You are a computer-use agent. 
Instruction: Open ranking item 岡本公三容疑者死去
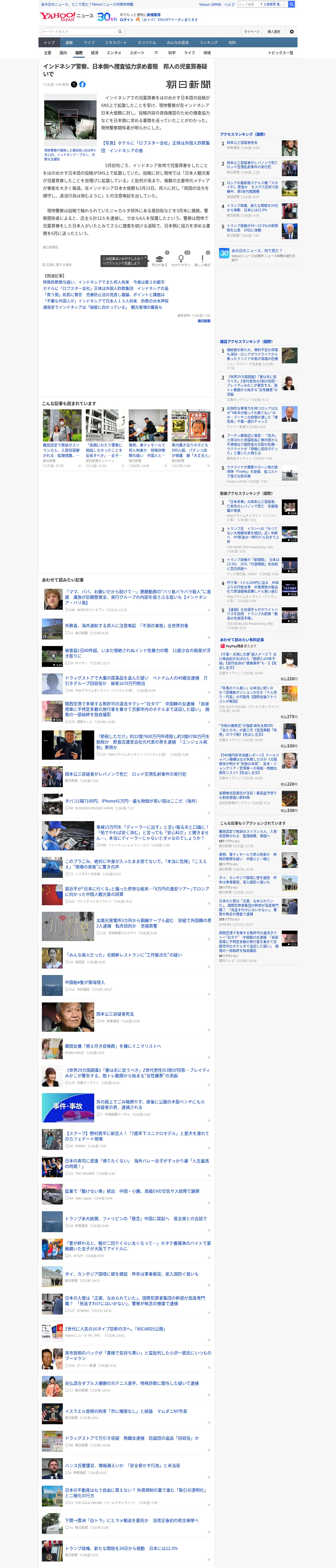[x=242, y=143]
